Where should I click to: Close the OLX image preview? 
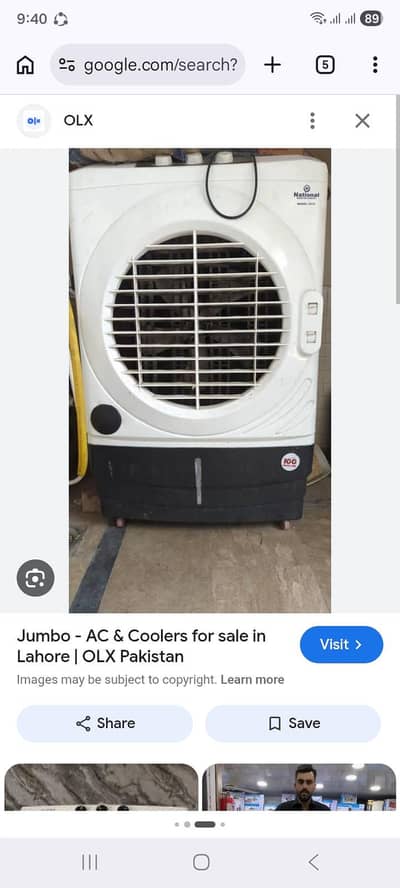point(363,121)
